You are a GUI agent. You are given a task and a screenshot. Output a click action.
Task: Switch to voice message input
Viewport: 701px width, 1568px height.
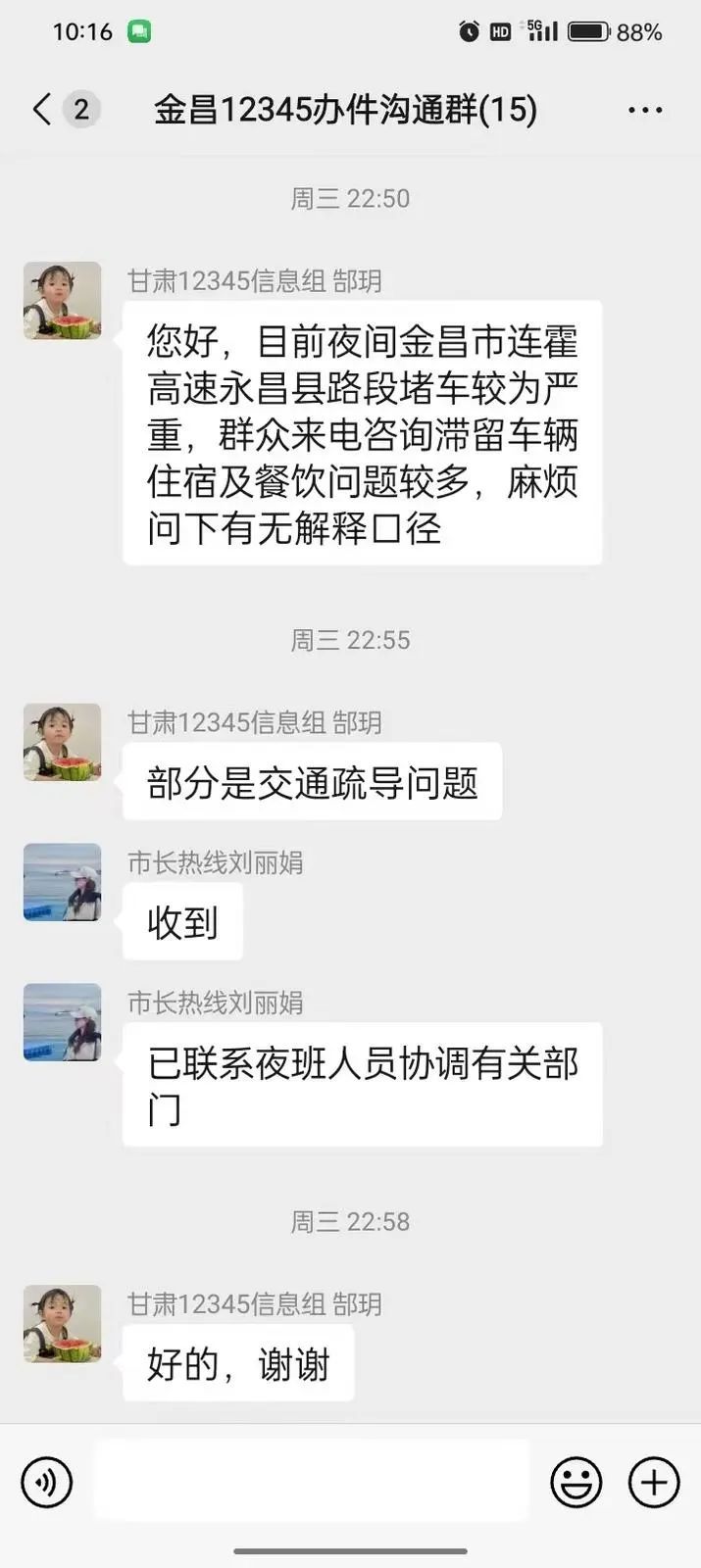click(46, 1481)
